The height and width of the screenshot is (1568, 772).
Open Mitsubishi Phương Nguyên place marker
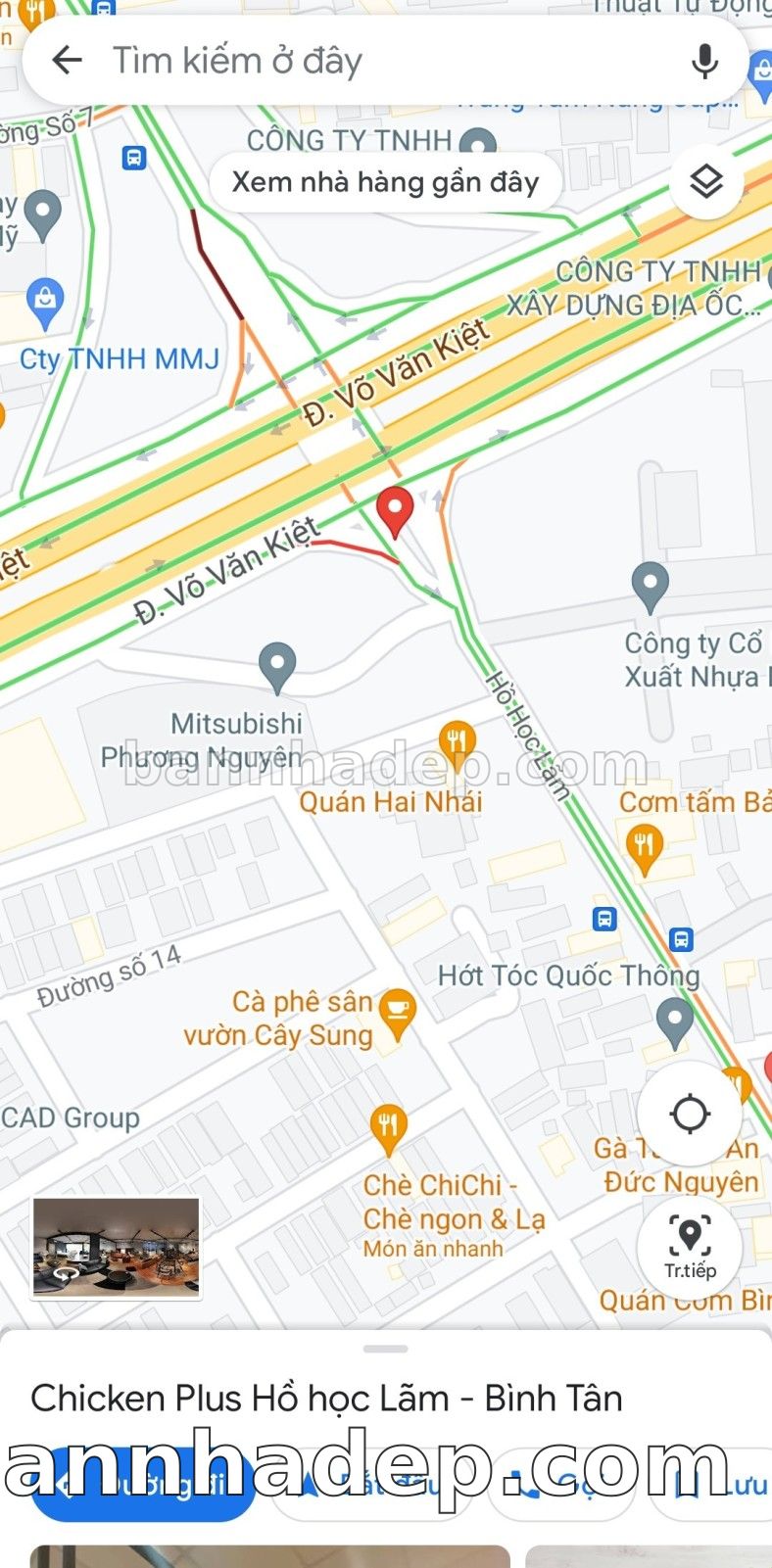(x=277, y=666)
